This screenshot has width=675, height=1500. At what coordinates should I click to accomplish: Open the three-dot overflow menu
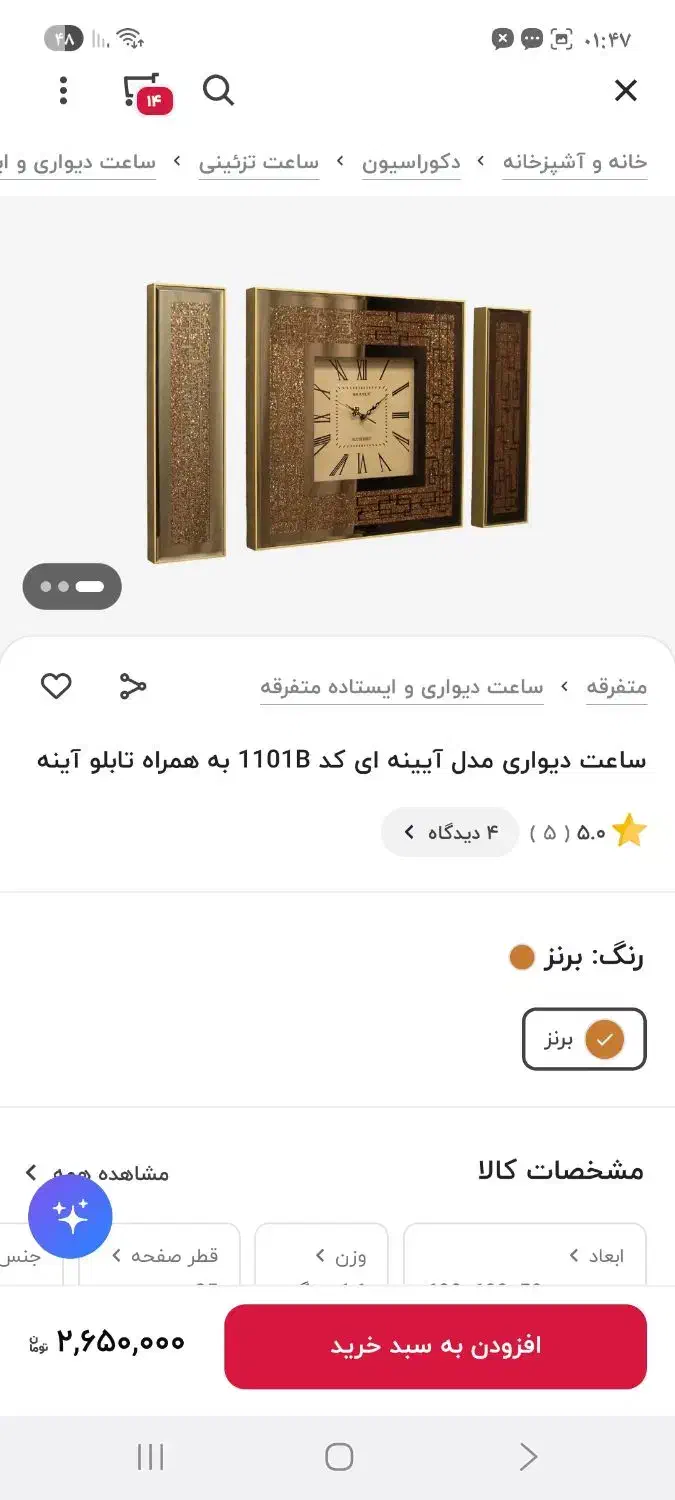(x=63, y=91)
